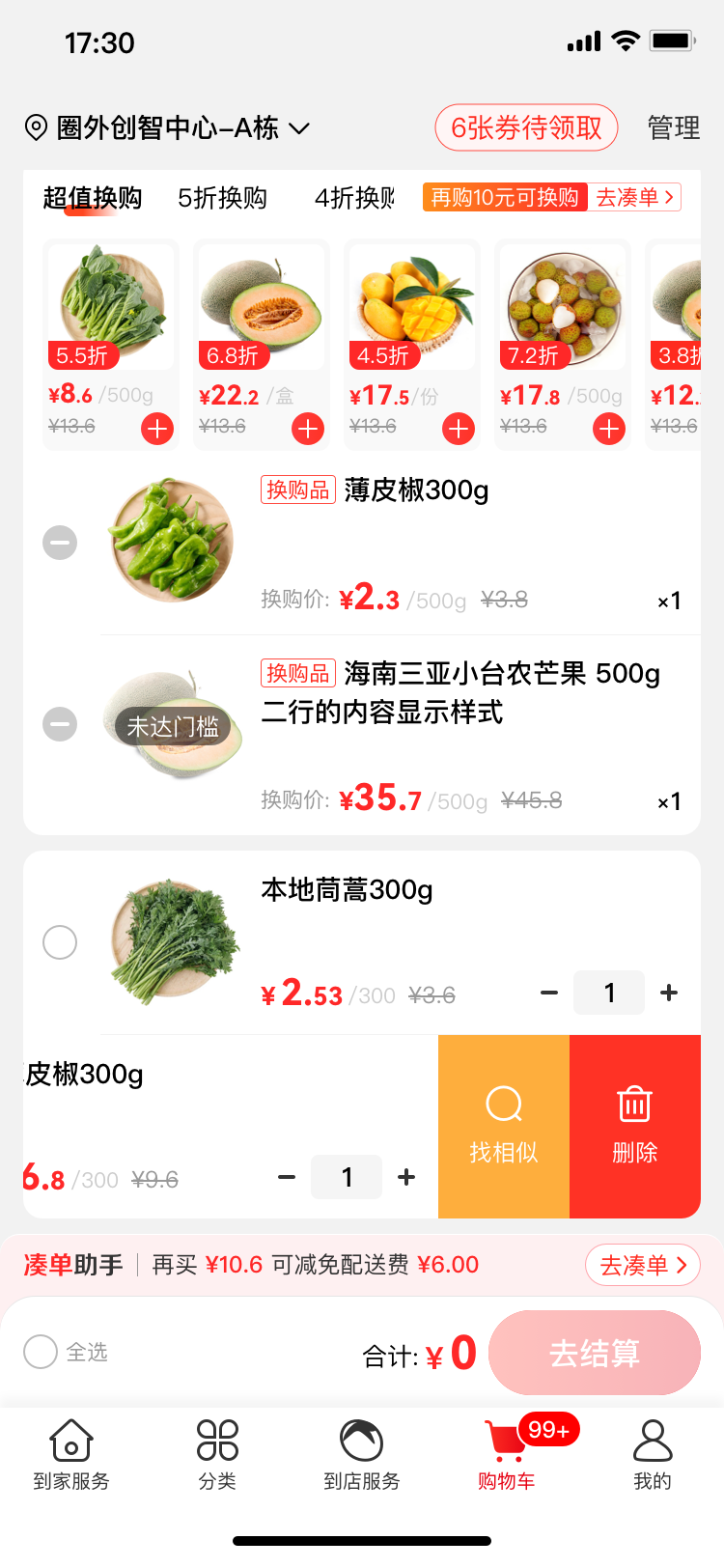
Task: Select the 分类 categories icon
Action: (x=217, y=1443)
